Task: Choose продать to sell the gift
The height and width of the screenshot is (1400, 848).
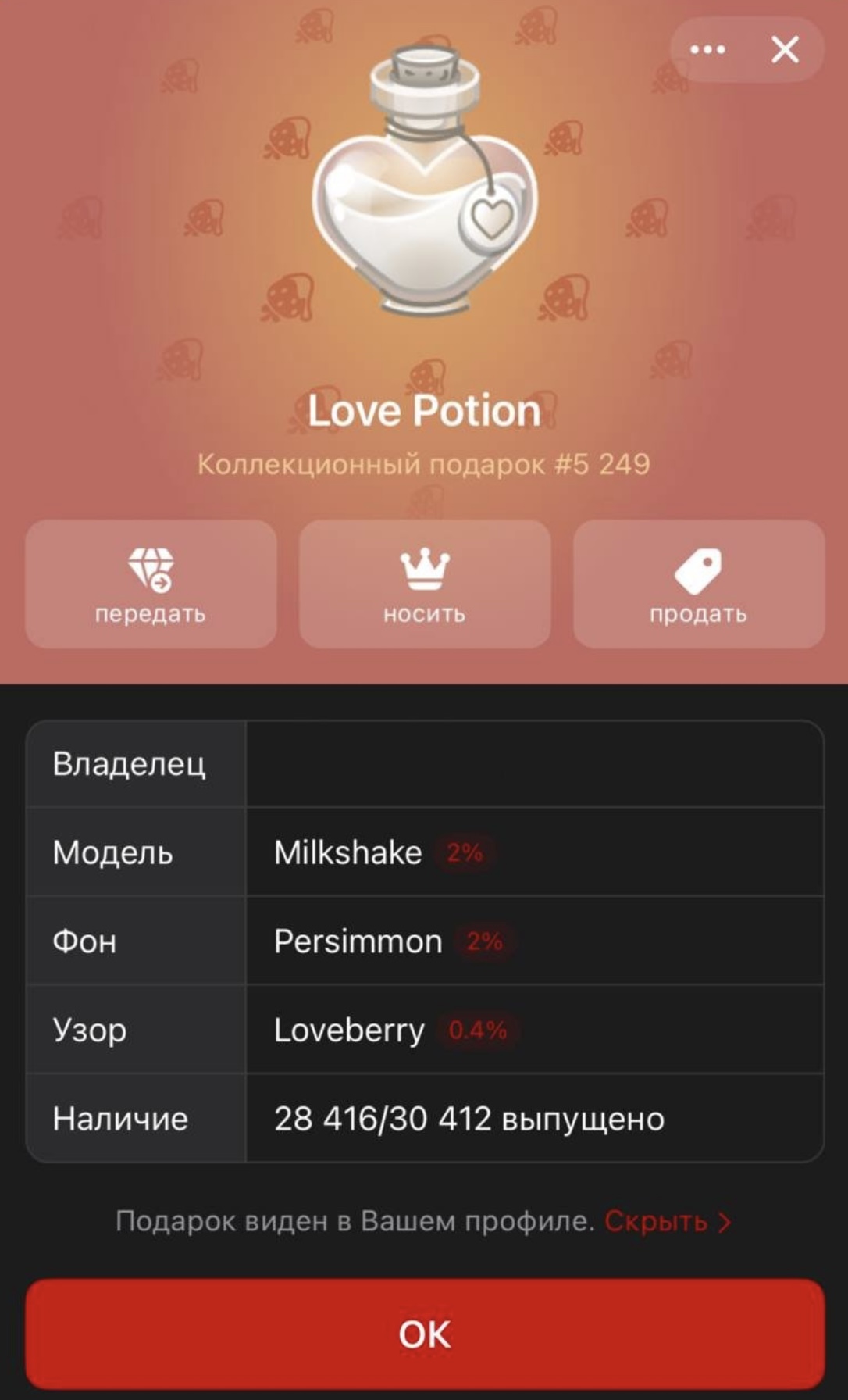Action: tap(699, 584)
